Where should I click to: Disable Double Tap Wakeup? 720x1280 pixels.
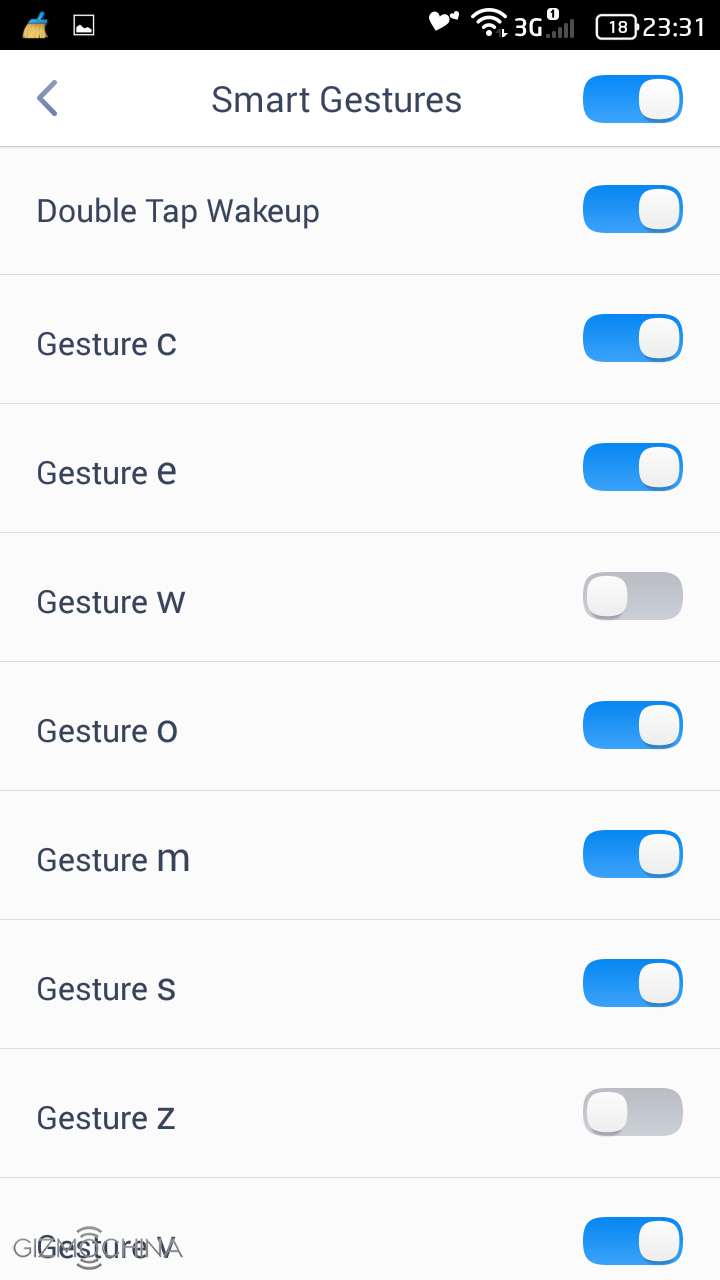(632, 210)
